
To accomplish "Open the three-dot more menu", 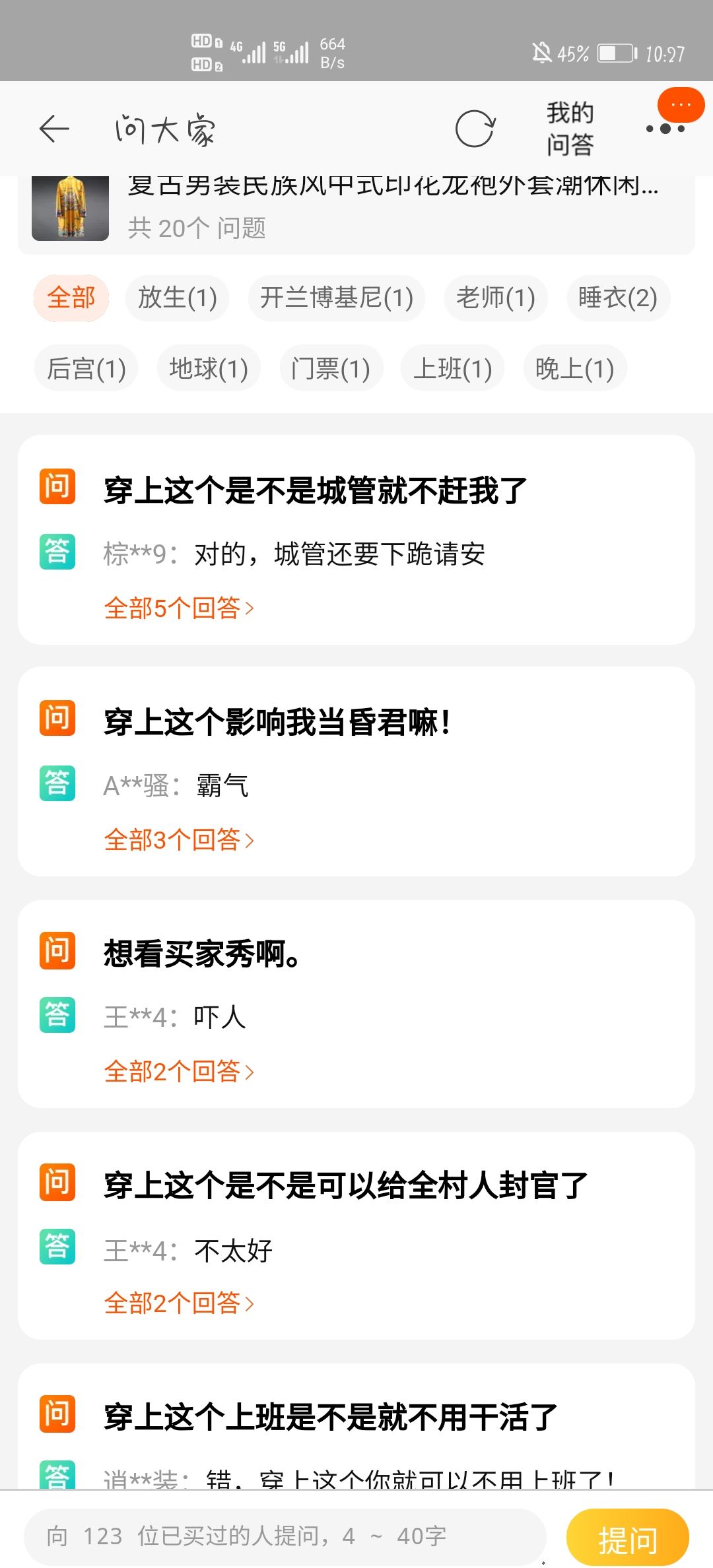I will (665, 129).
